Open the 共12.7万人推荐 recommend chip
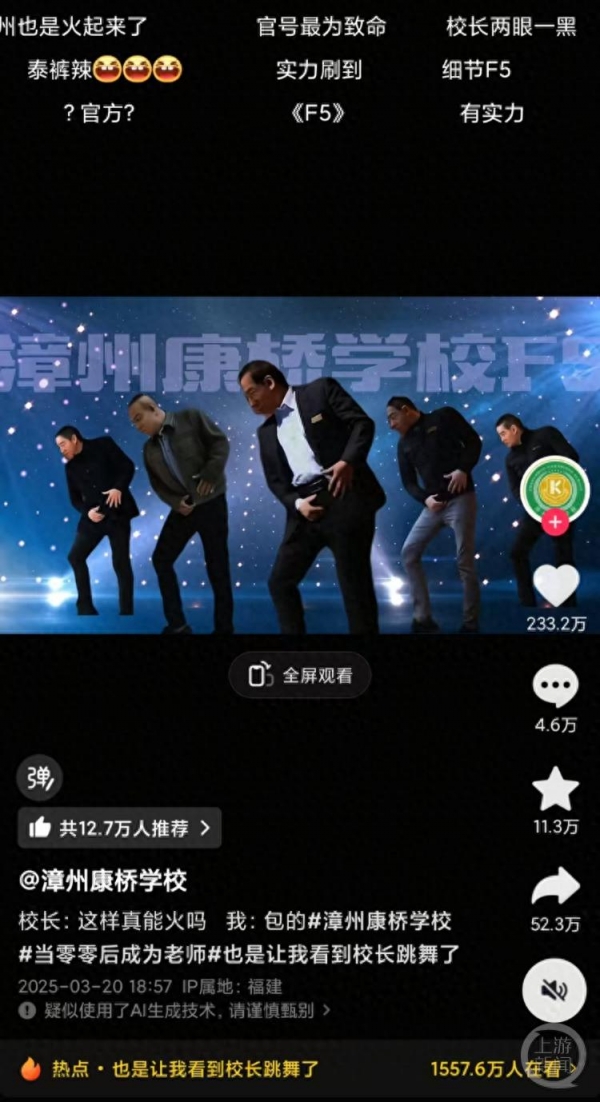 click(120, 828)
